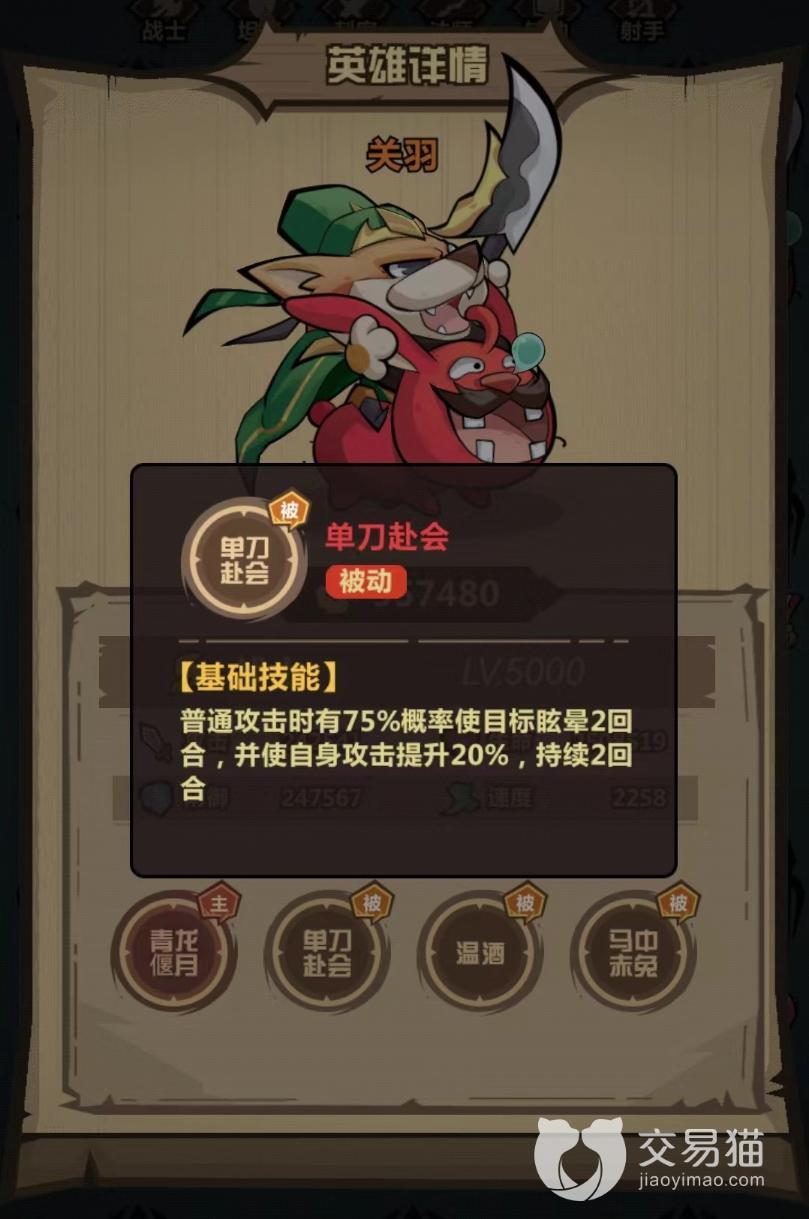Image resolution: width=809 pixels, height=1219 pixels.
Task: Select the 青龙偃月 main skill
Action: click(172, 953)
